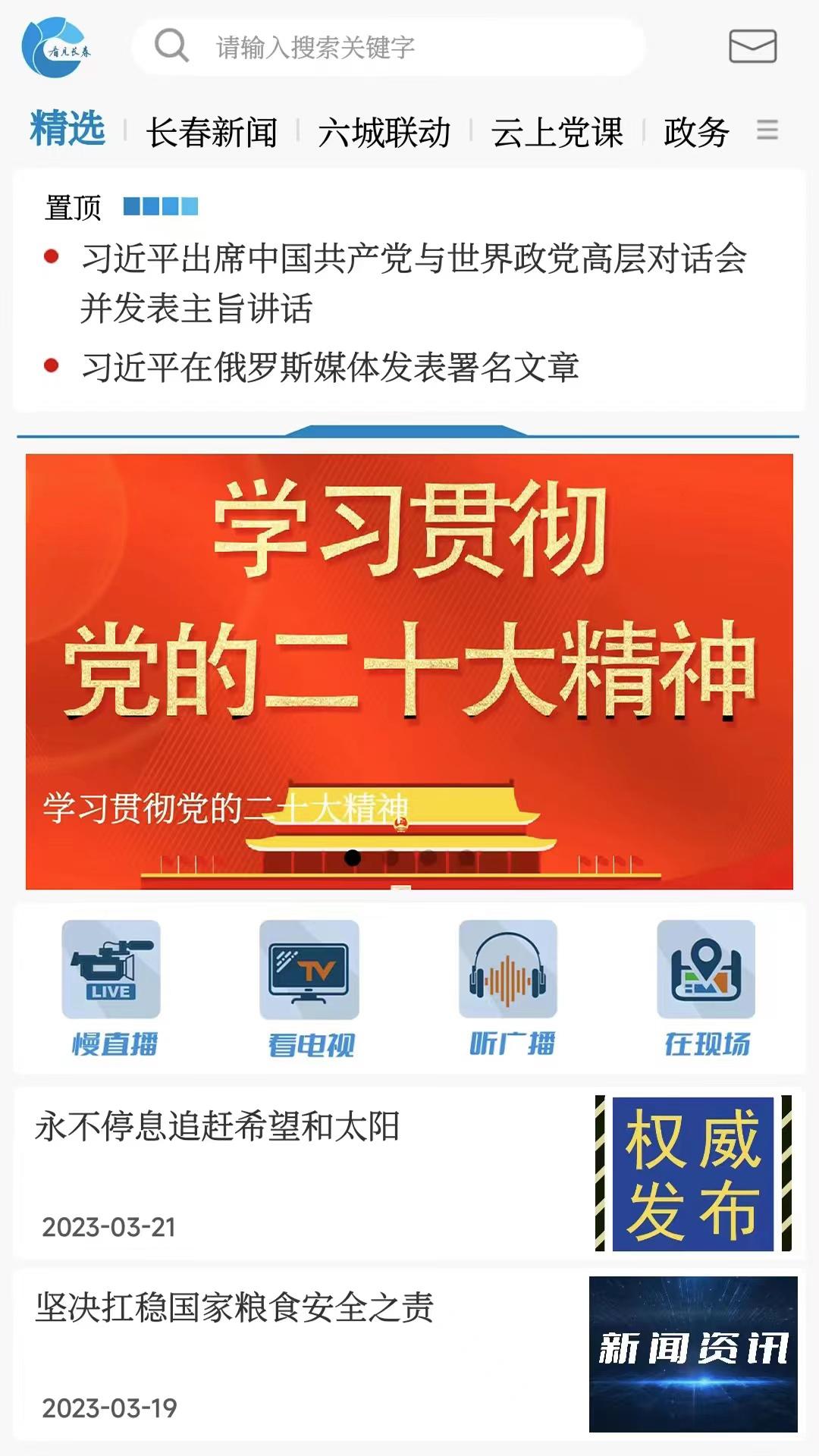Viewport: 819px width, 1456px height.
Task: Expand the hamburger menu for more channels
Action: point(767,130)
